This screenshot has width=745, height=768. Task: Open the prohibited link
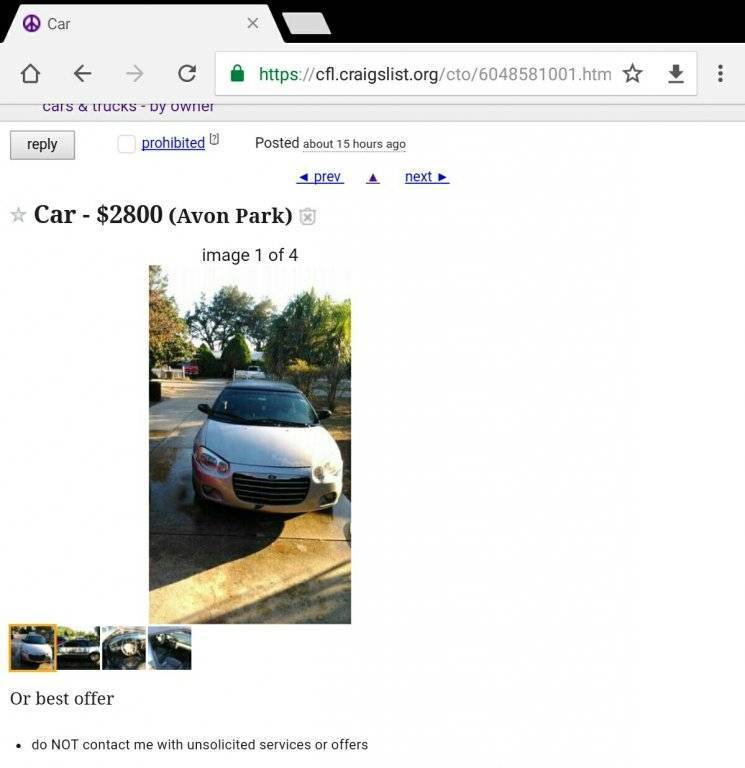point(173,143)
